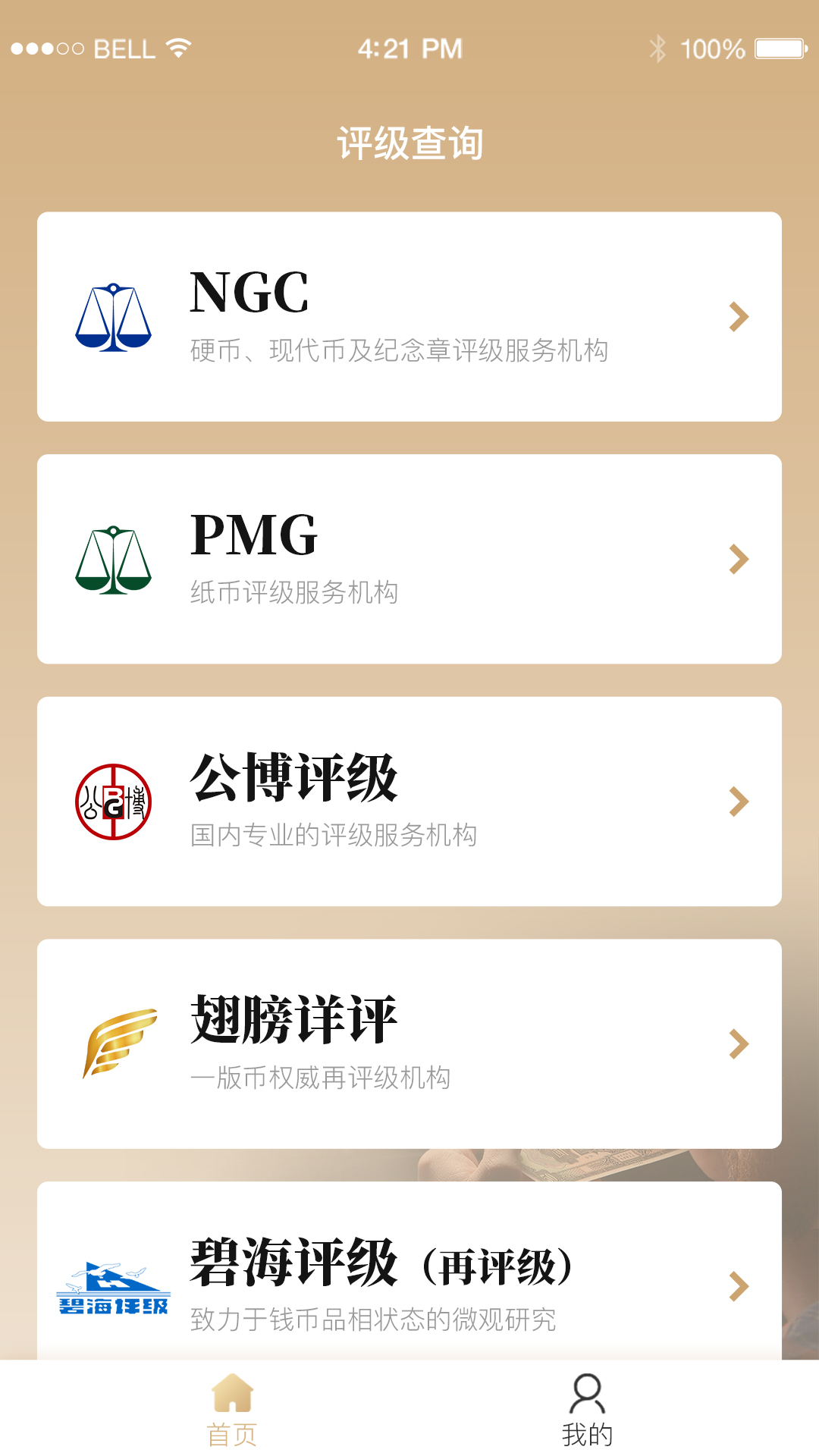Go to the 首页 tab
The height and width of the screenshot is (1456, 819).
point(232,1409)
